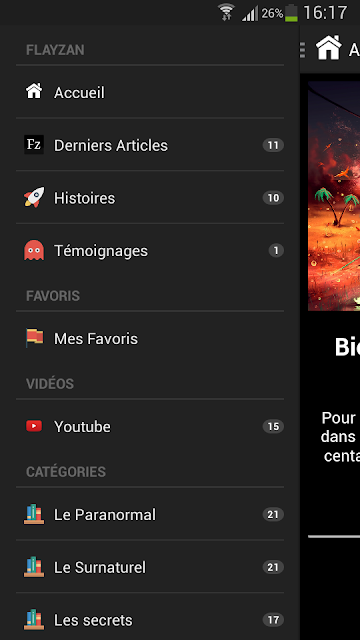Open Mes Favoris
This screenshot has height=640, width=360.
coord(150,339)
